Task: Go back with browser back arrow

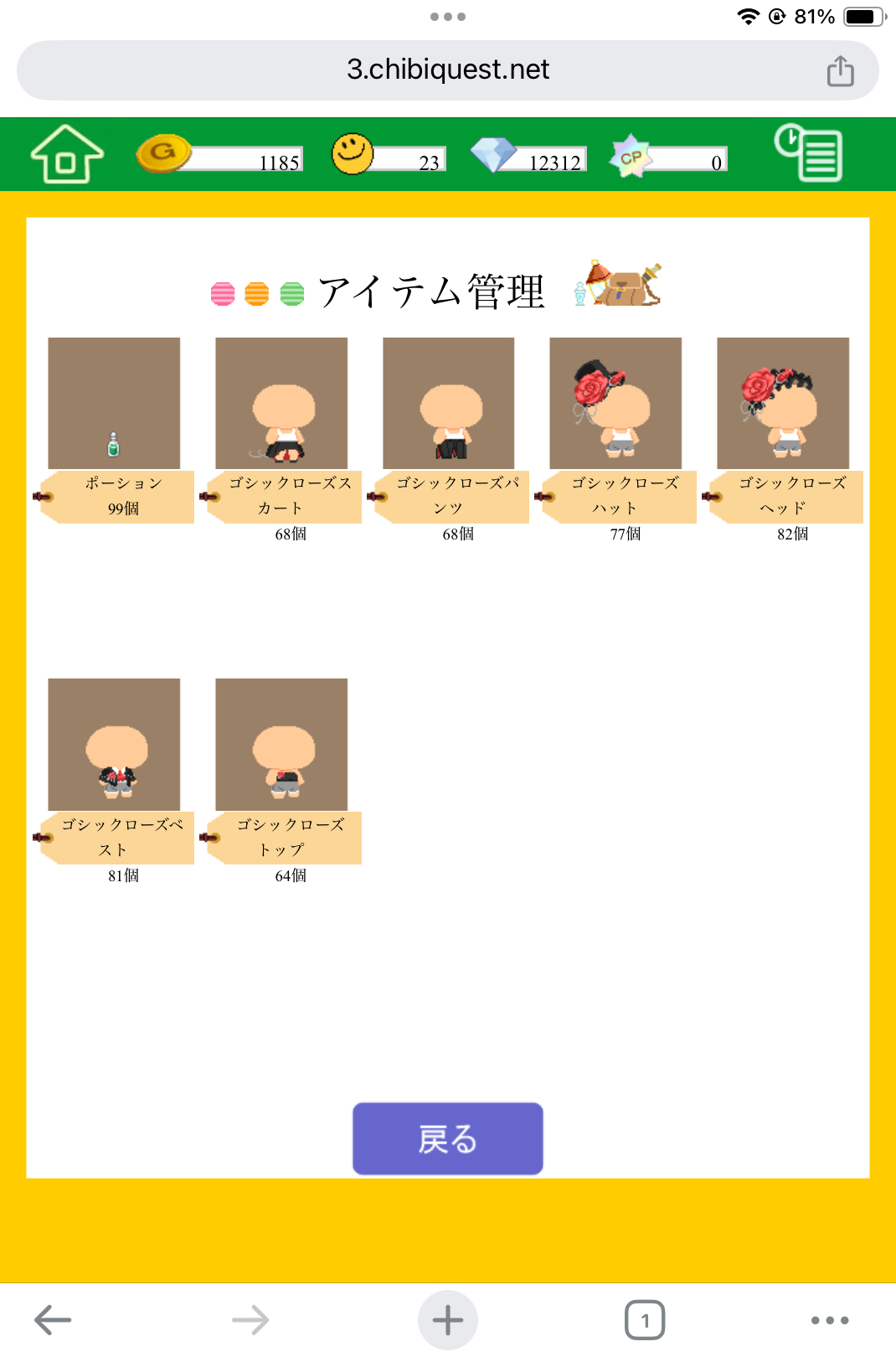Action: [53, 1320]
